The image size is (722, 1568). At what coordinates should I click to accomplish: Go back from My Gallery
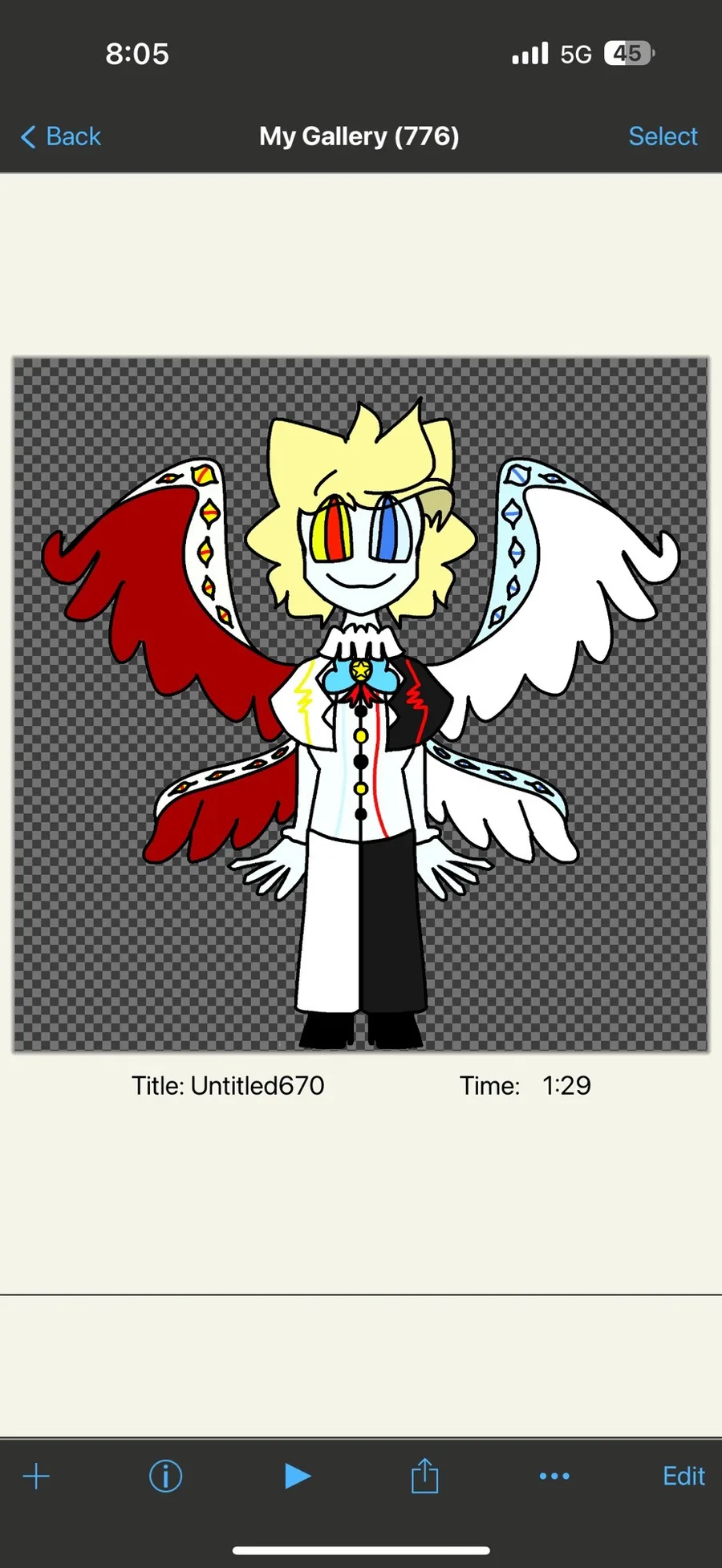[x=61, y=136]
